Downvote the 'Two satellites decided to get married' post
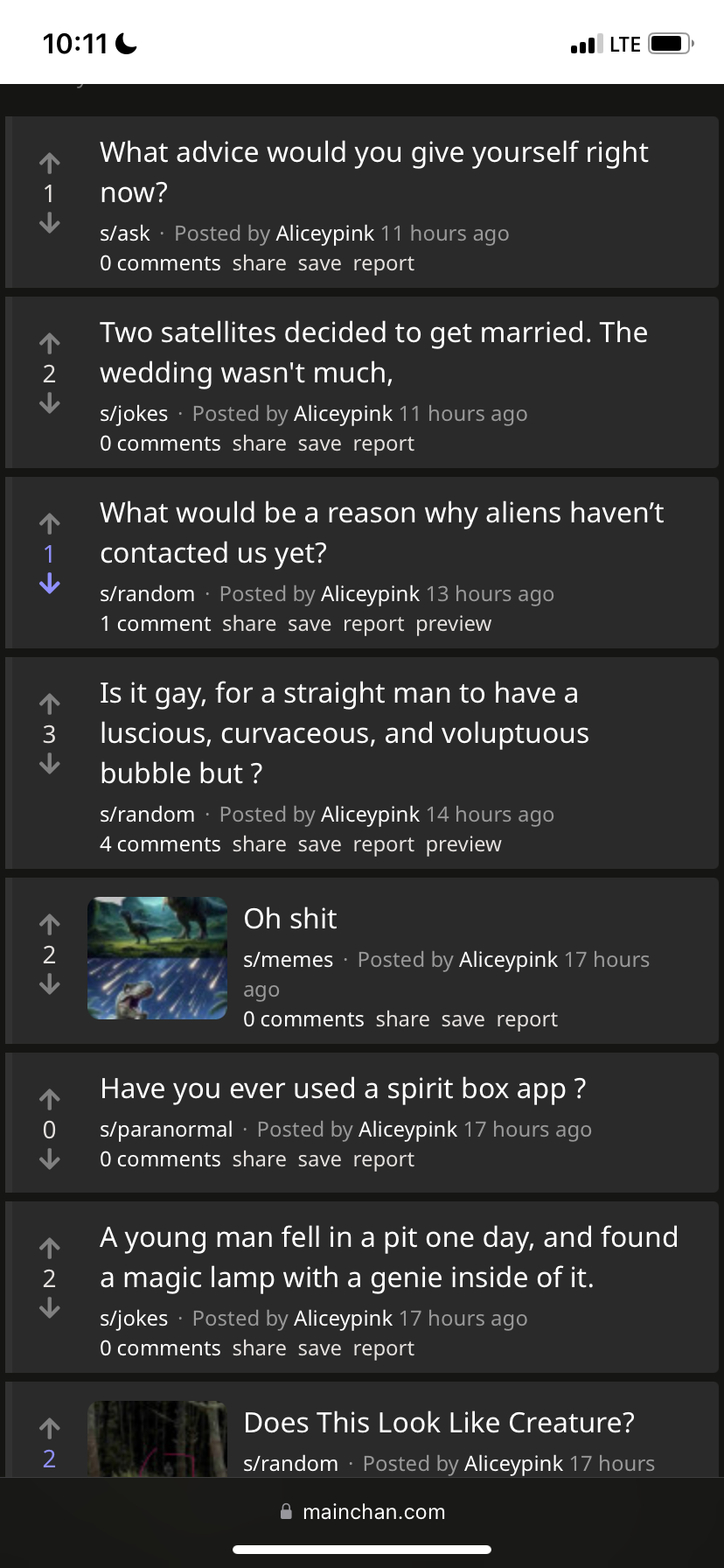The image size is (724, 1568). click(50, 403)
